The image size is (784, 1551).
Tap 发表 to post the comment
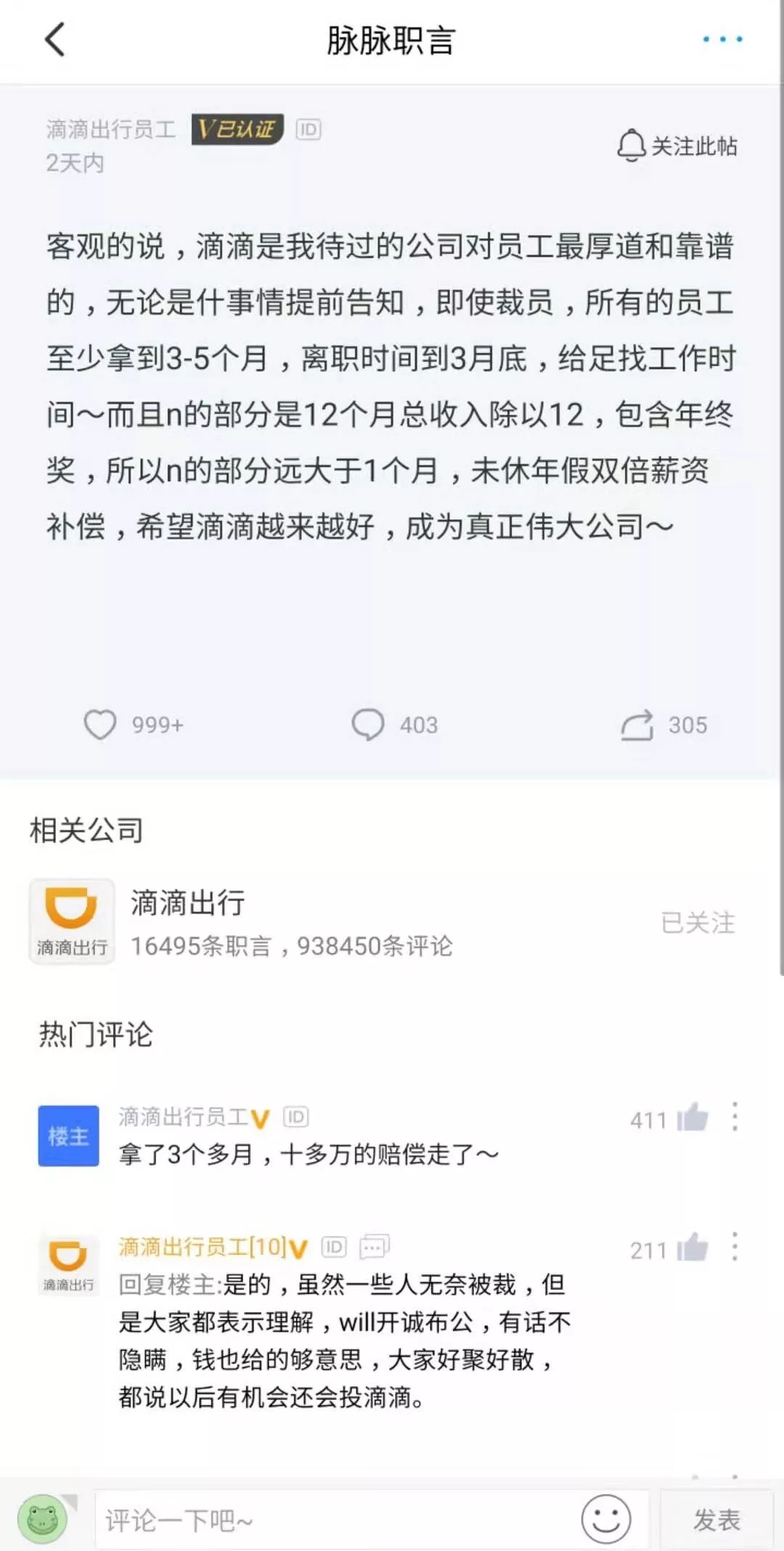coord(716,1520)
